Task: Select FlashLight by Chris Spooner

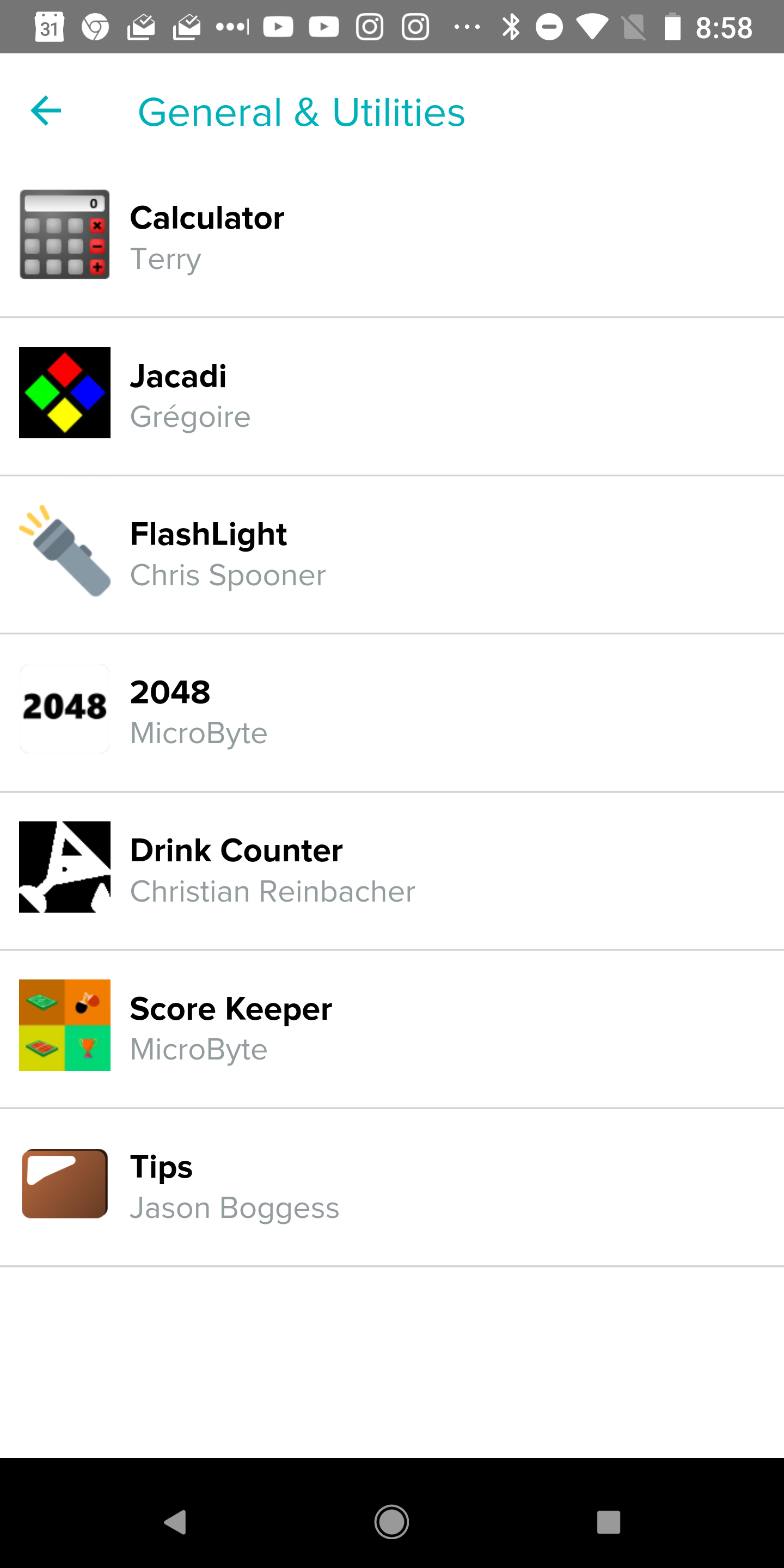Action: (x=392, y=555)
